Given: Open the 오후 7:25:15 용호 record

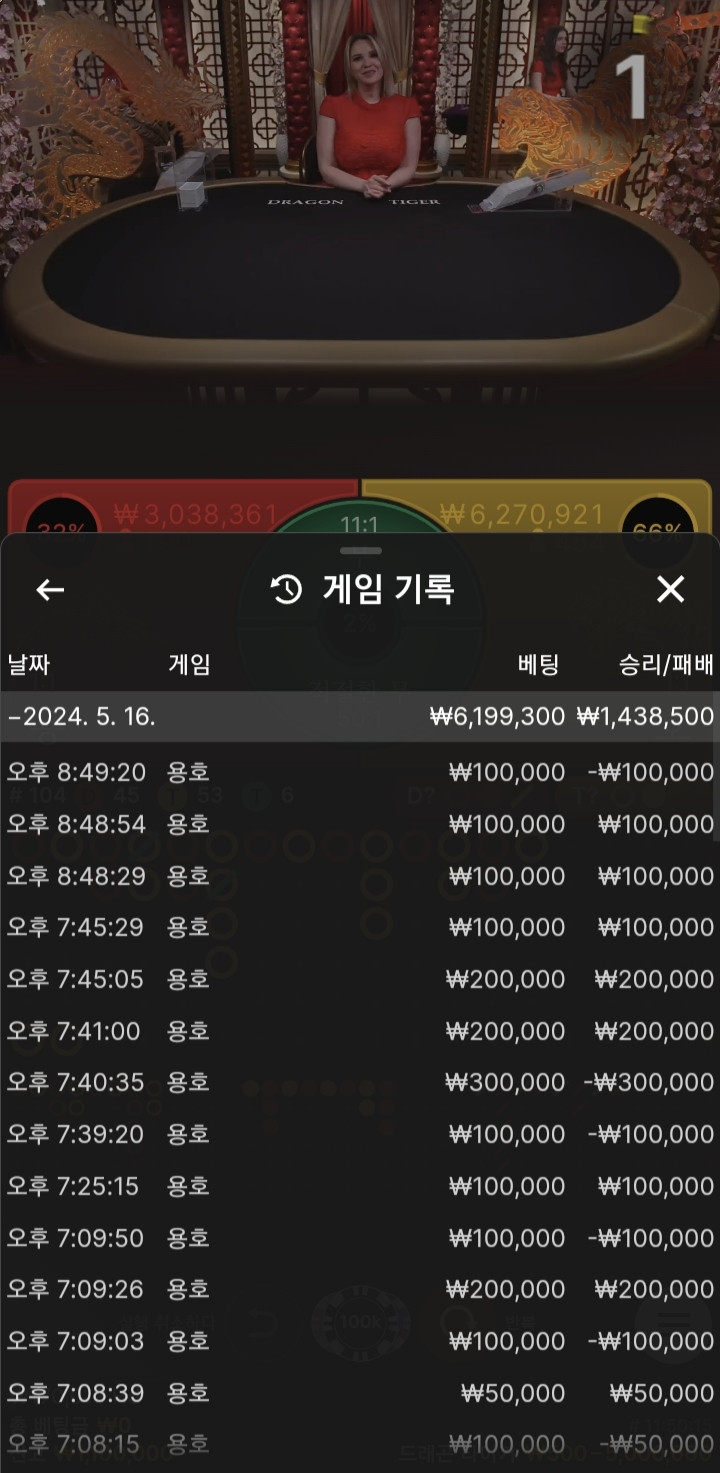Looking at the screenshot, I should pyautogui.click(x=360, y=1186).
